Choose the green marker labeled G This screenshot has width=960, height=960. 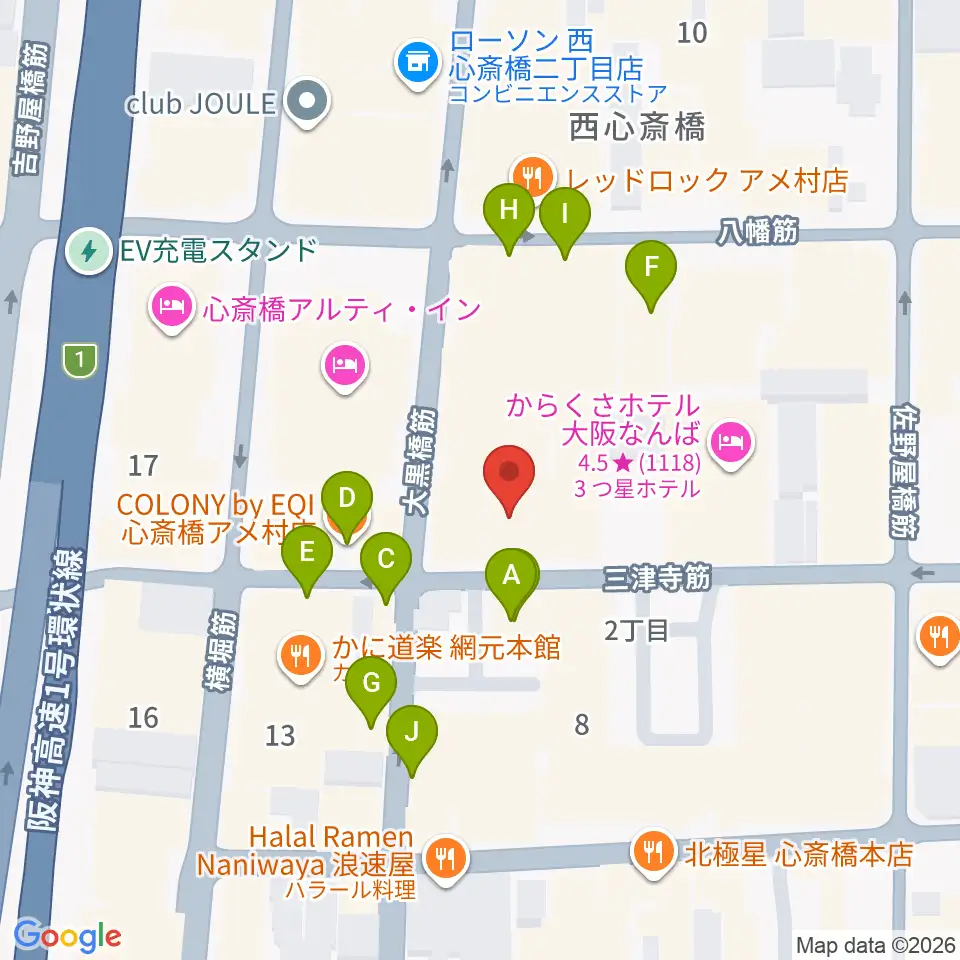tap(371, 684)
